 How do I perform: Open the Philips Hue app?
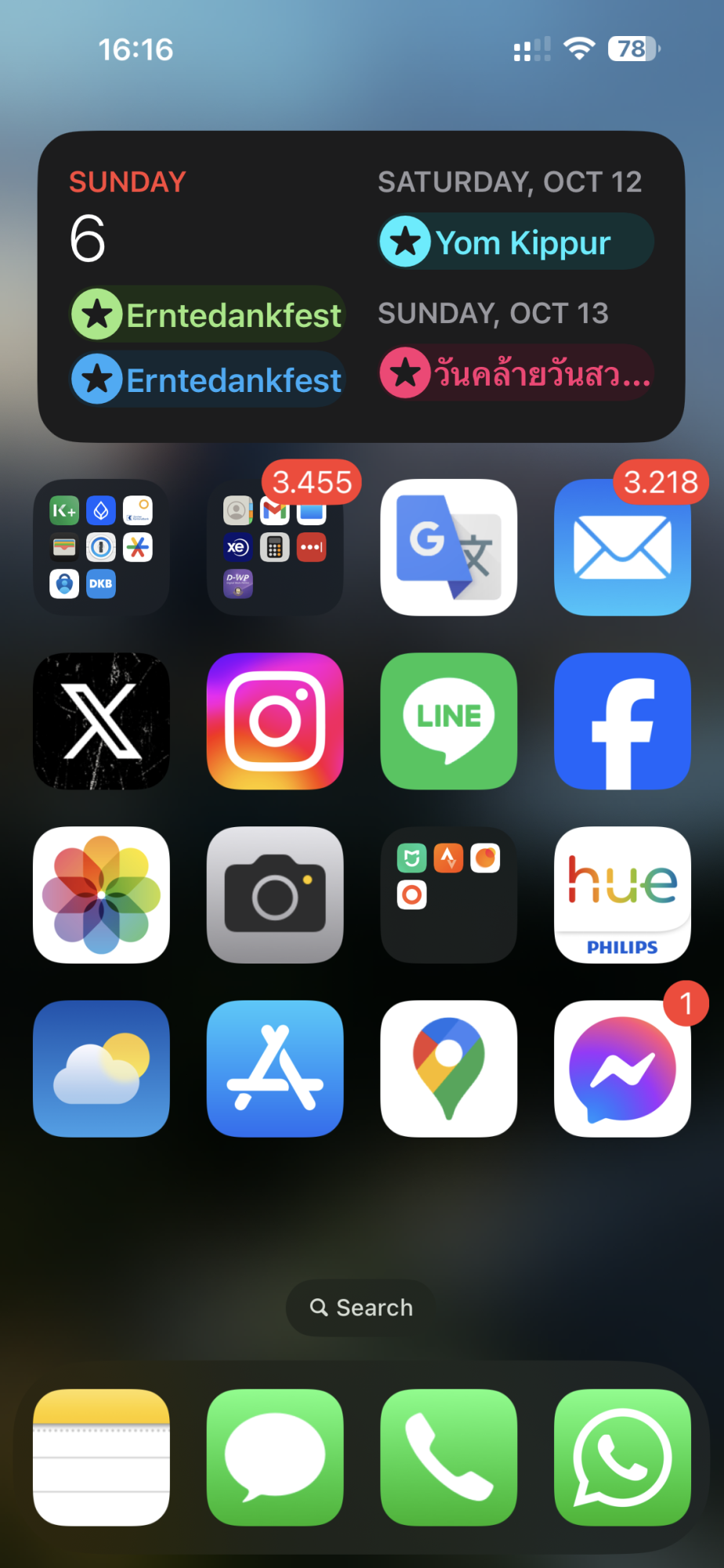[622, 895]
